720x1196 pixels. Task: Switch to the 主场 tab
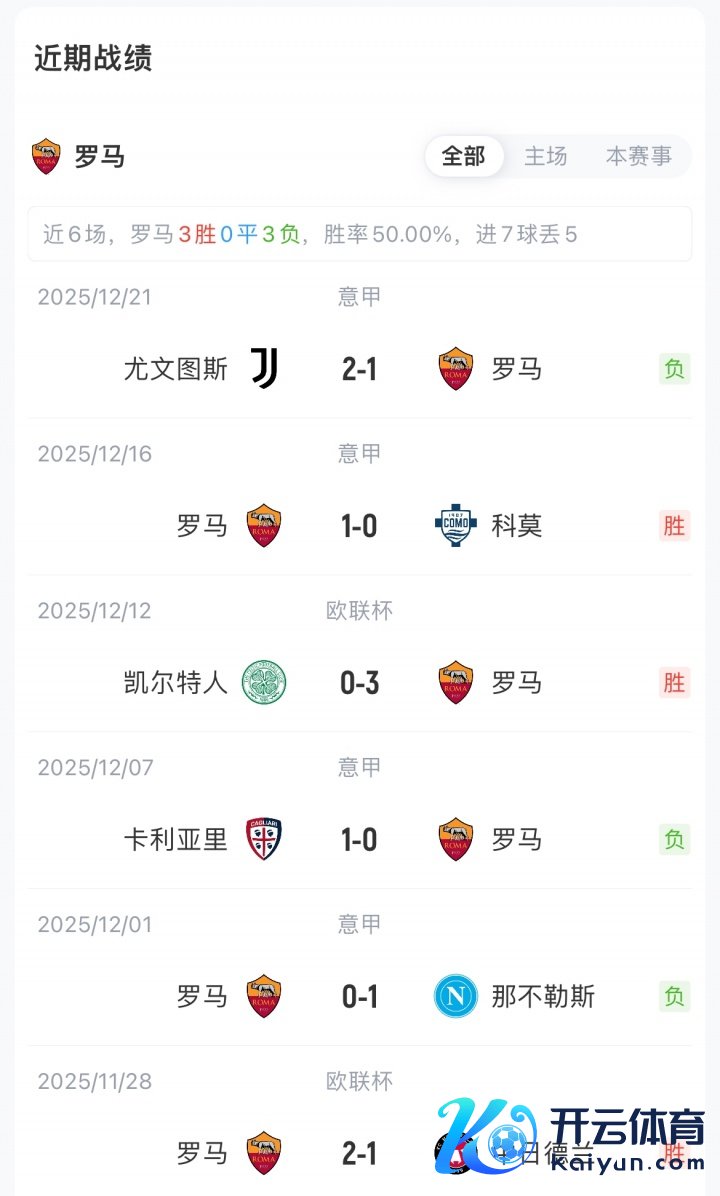(546, 156)
